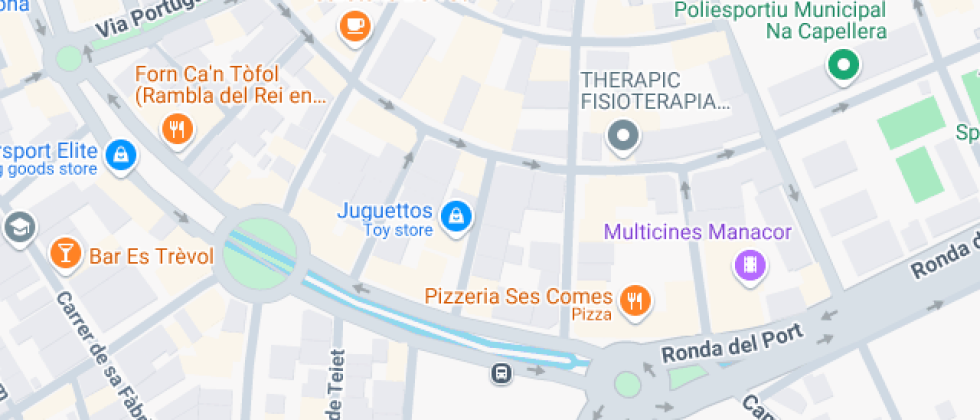This screenshot has height=420, width=980.
Task: Select Poliesportiu Municipal Na Capellera marker
Action: pyautogui.click(x=843, y=66)
